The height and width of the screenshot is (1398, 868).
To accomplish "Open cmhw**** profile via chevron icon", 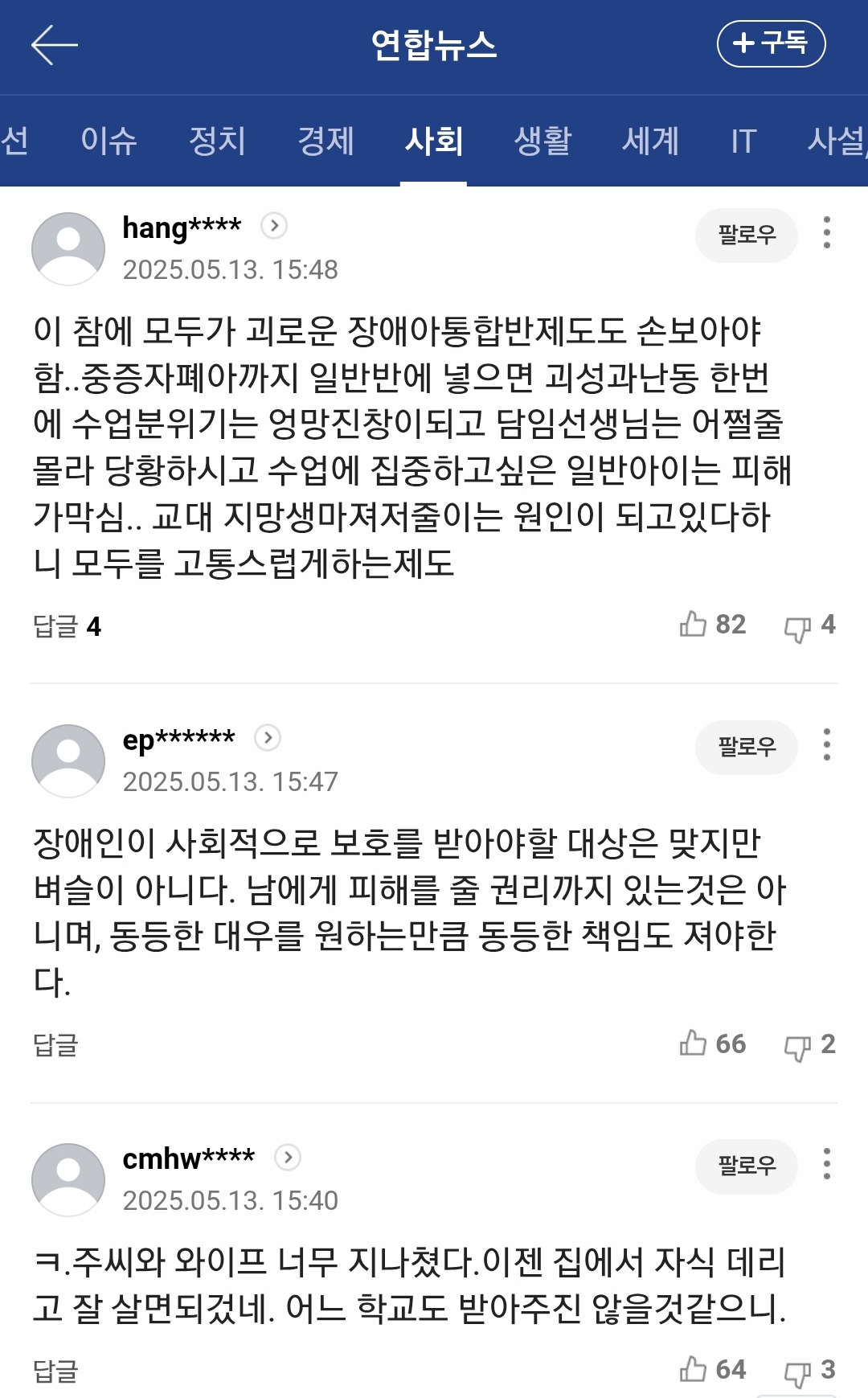I will [x=288, y=1157].
